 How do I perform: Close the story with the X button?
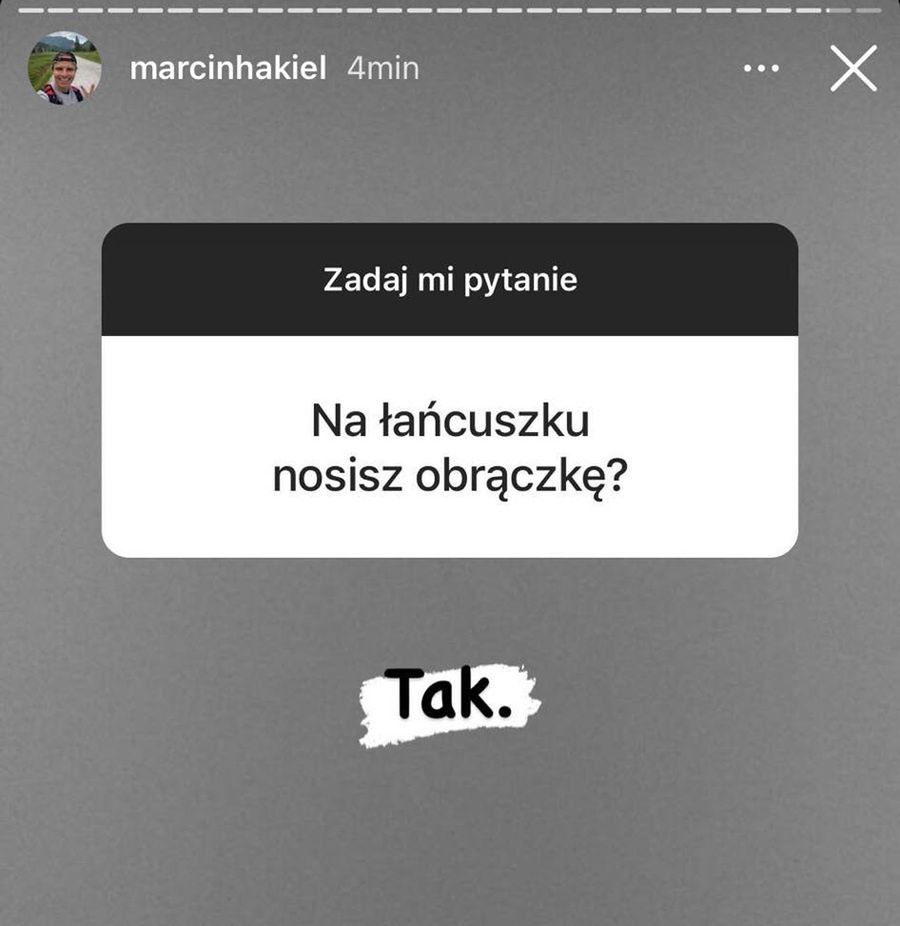click(x=853, y=69)
